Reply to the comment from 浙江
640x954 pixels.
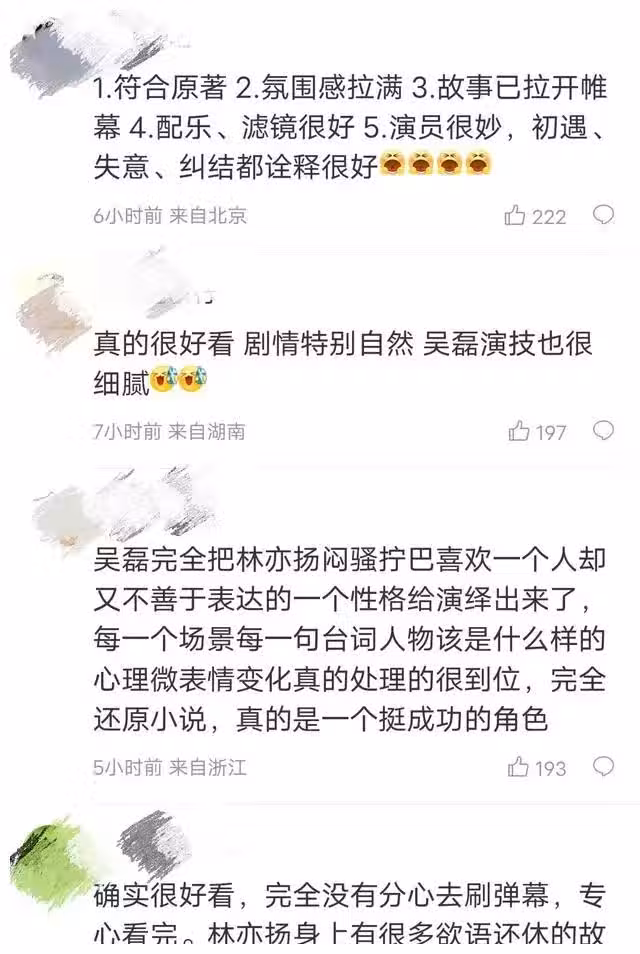click(x=603, y=767)
